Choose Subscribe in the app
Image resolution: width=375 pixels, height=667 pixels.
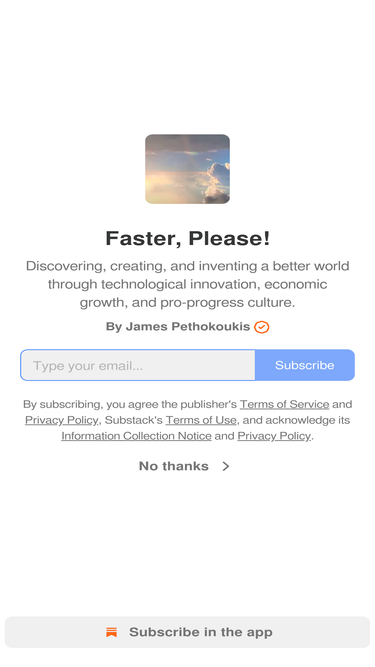tap(188, 632)
